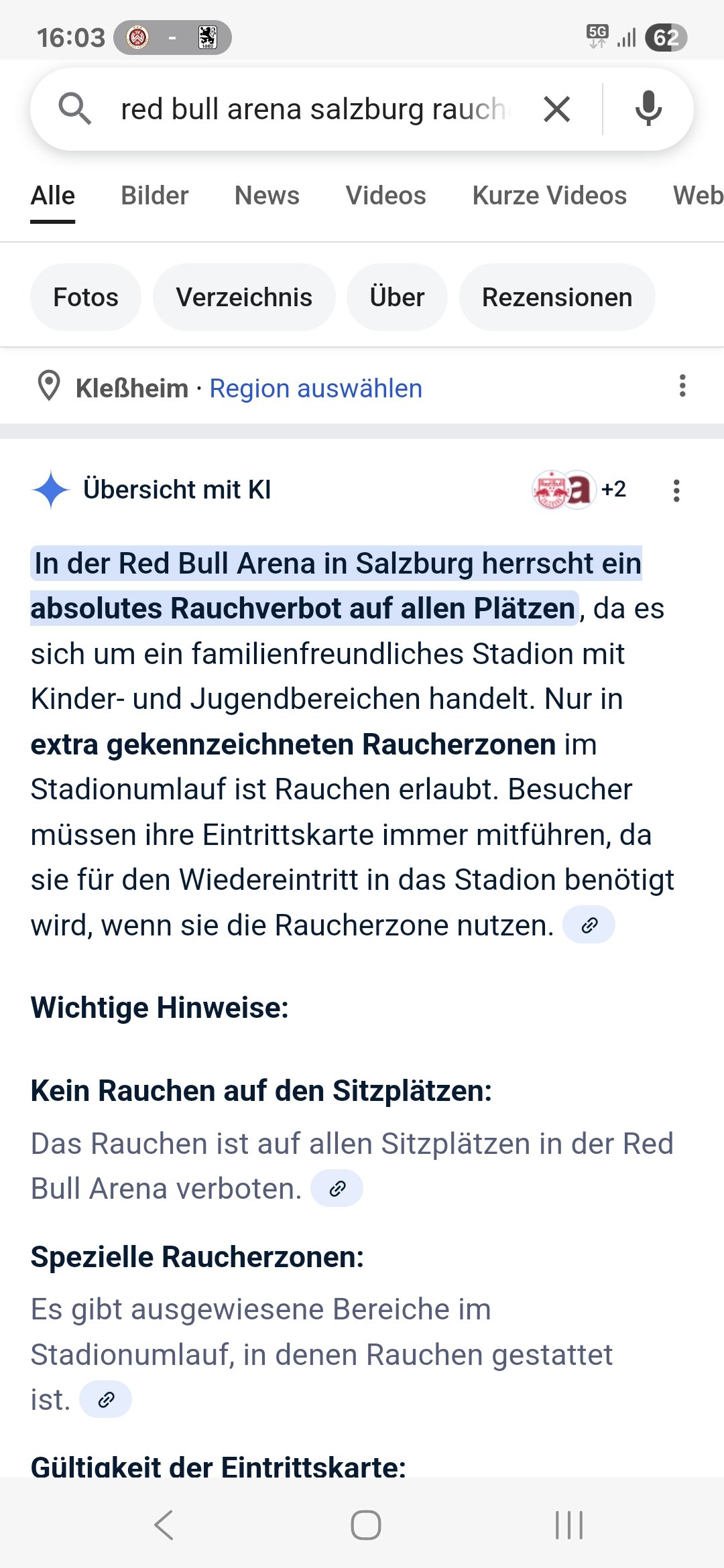Open source link after Rauchen gestattet ist
This screenshot has height=1568, width=724.
(x=106, y=1400)
